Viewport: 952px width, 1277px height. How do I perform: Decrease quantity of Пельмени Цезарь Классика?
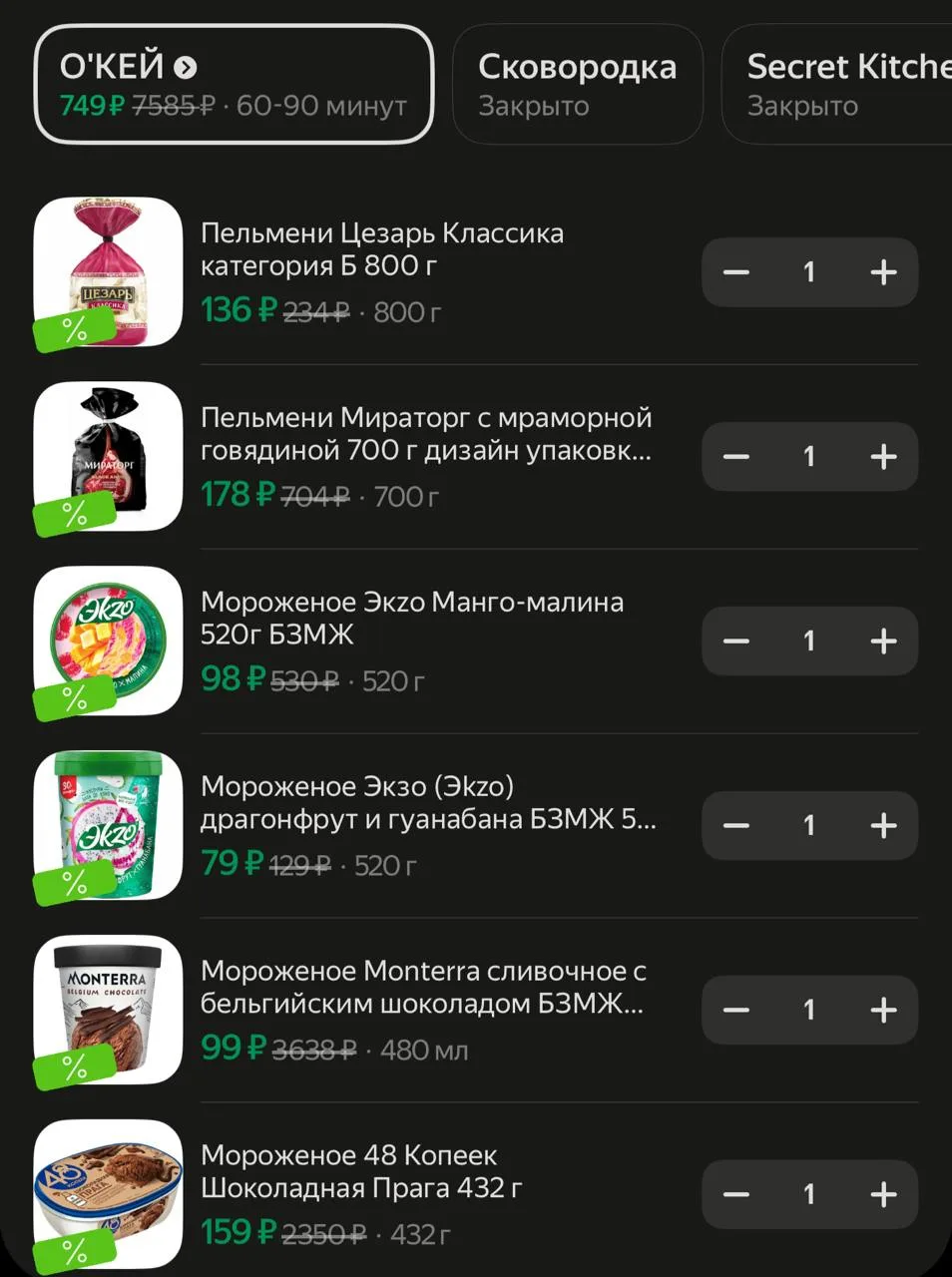[x=736, y=272]
